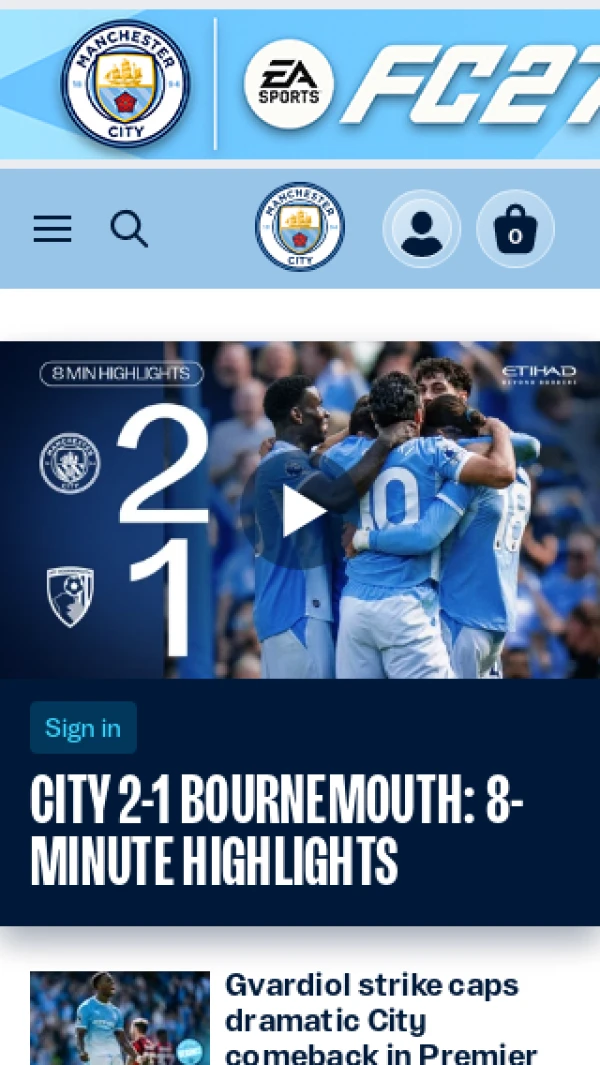Open the hamburger menu
This screenshot has width=600, height=1065.
[x=52, y=229]
